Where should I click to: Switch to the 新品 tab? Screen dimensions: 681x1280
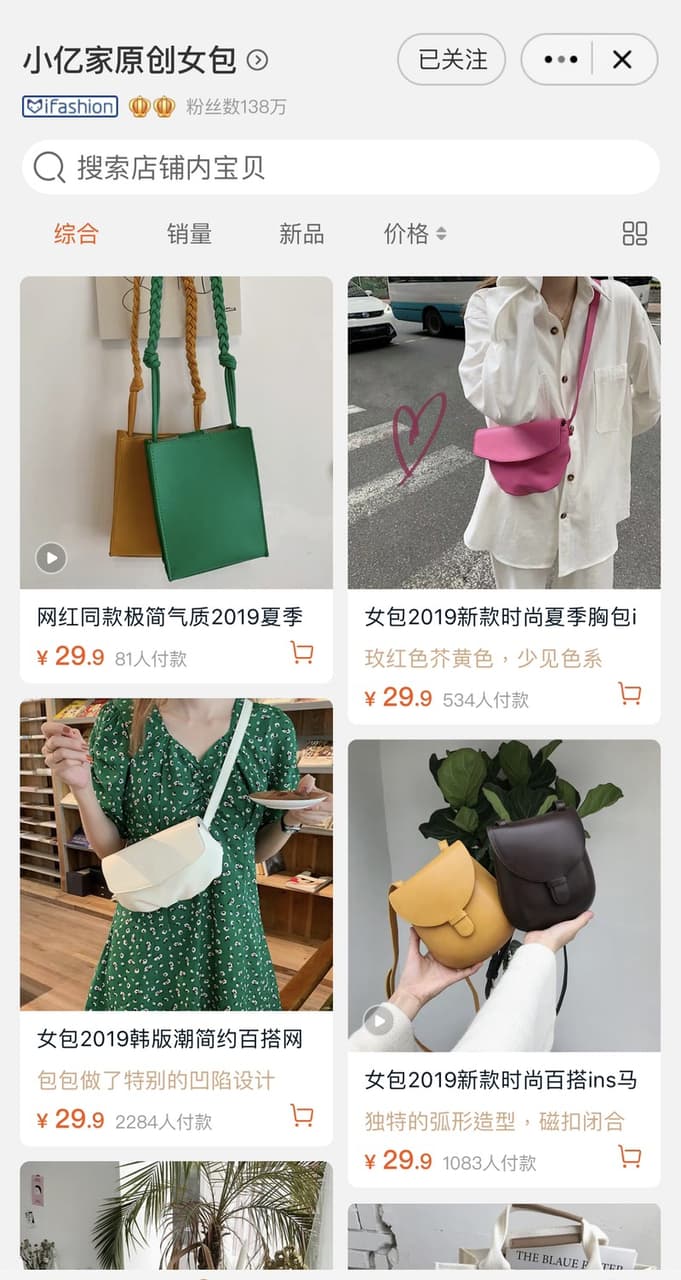coord(301,234)
